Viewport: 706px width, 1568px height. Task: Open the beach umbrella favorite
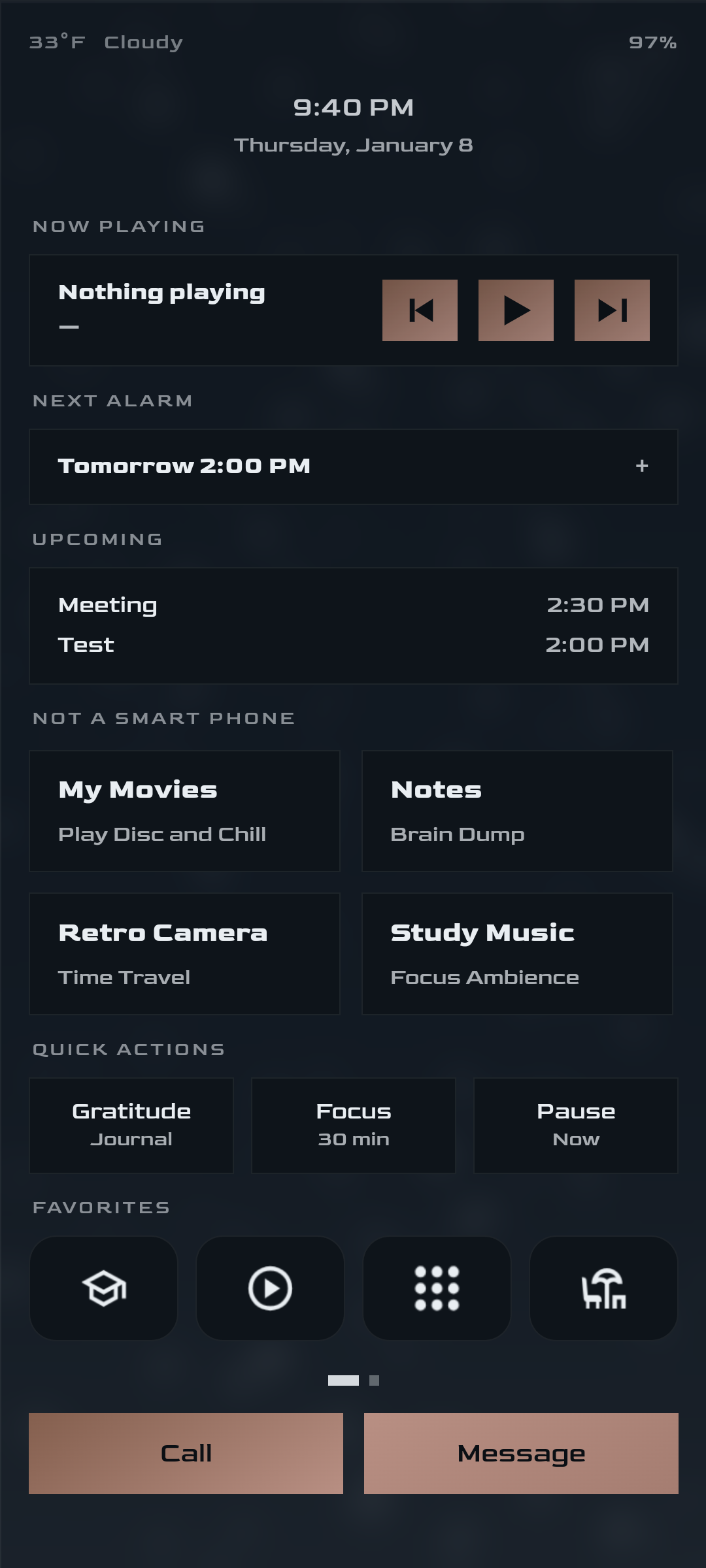[603, 1288]
